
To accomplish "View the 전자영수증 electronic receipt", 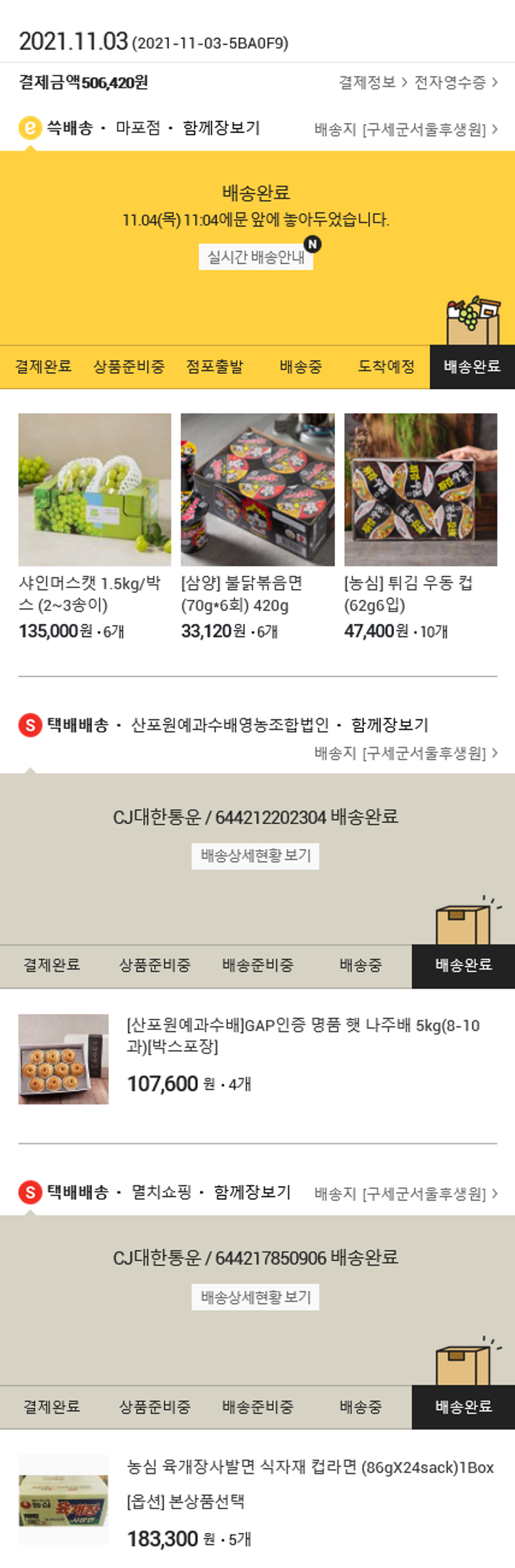I will (x=455, y=82).
